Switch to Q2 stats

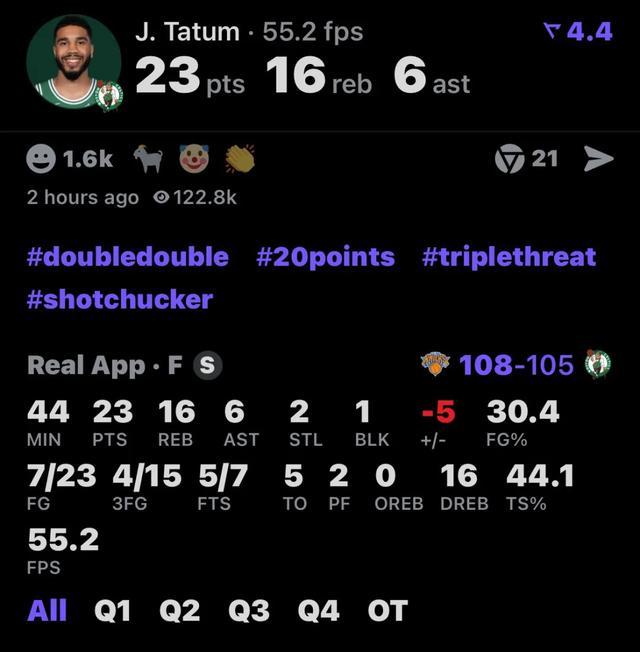tap(179, 610)
